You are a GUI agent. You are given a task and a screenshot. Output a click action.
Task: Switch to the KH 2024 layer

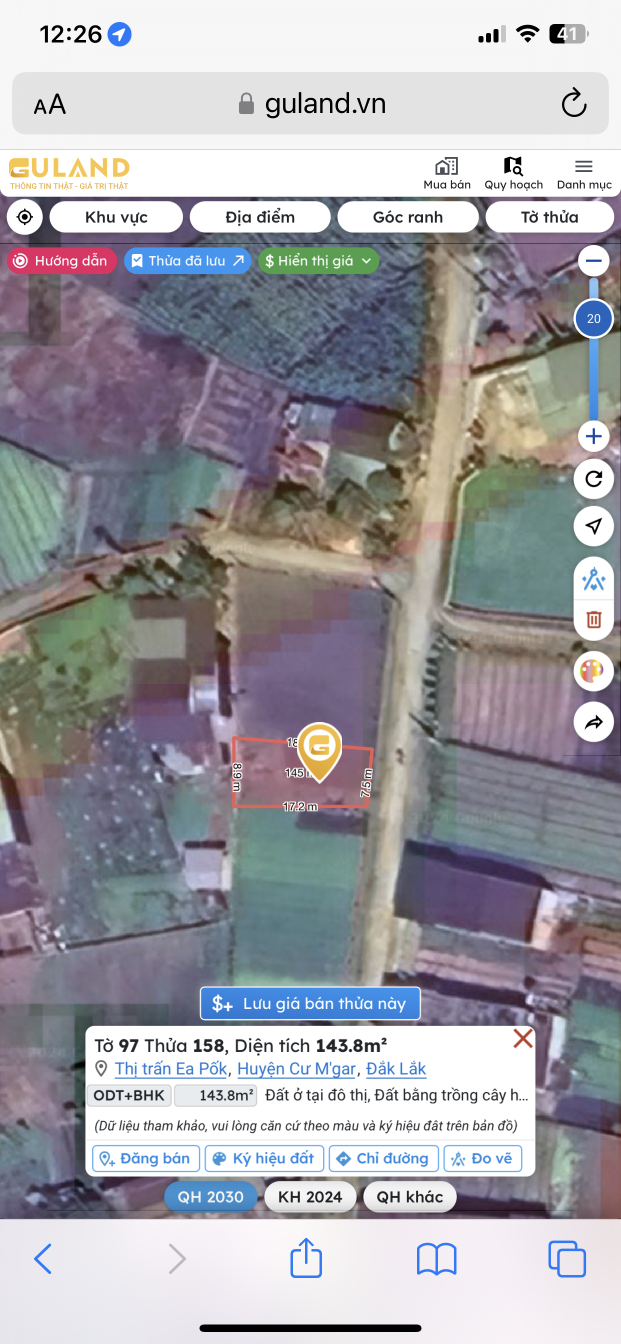click(x=310, y=1197)
